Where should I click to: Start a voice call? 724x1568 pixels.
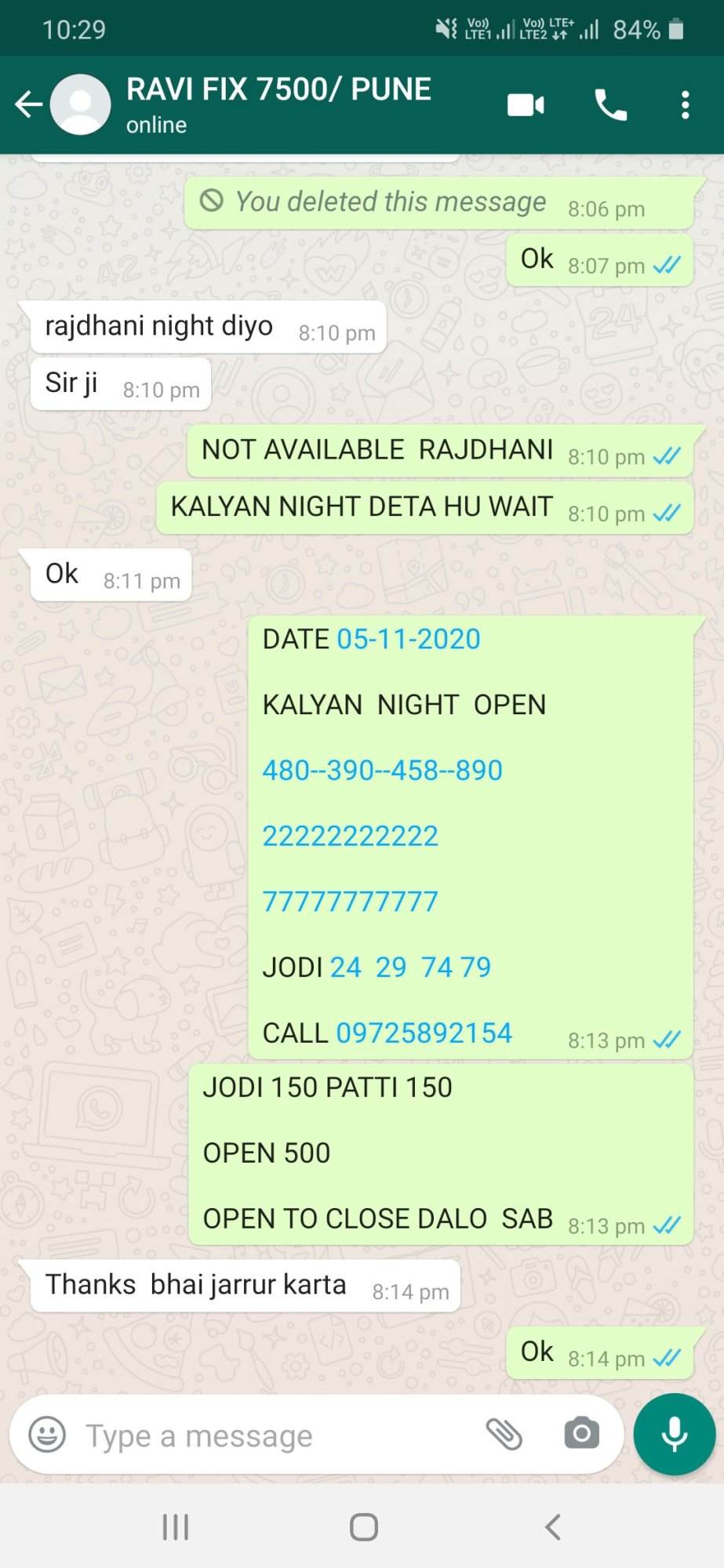click(610, 104)
